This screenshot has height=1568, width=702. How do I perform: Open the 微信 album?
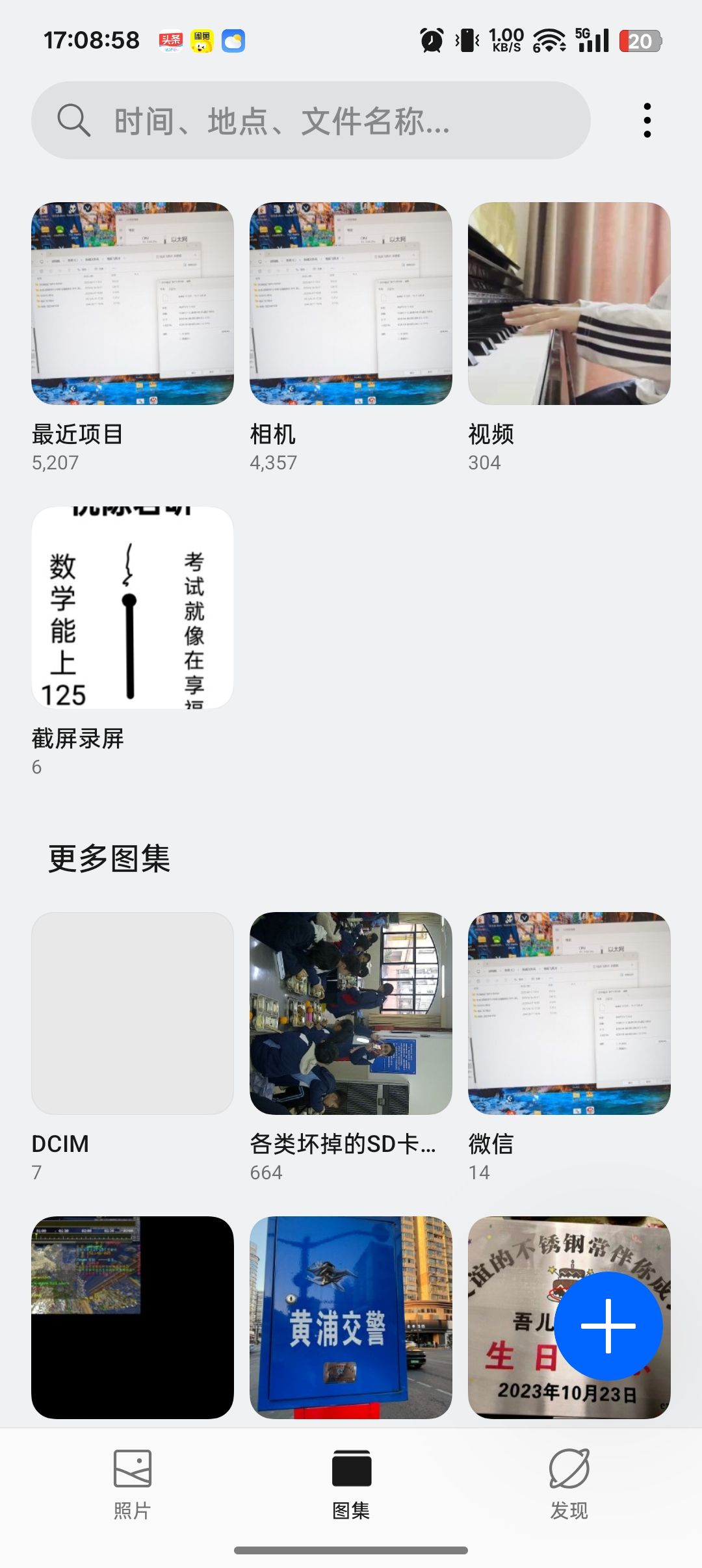pos(569,1013)
